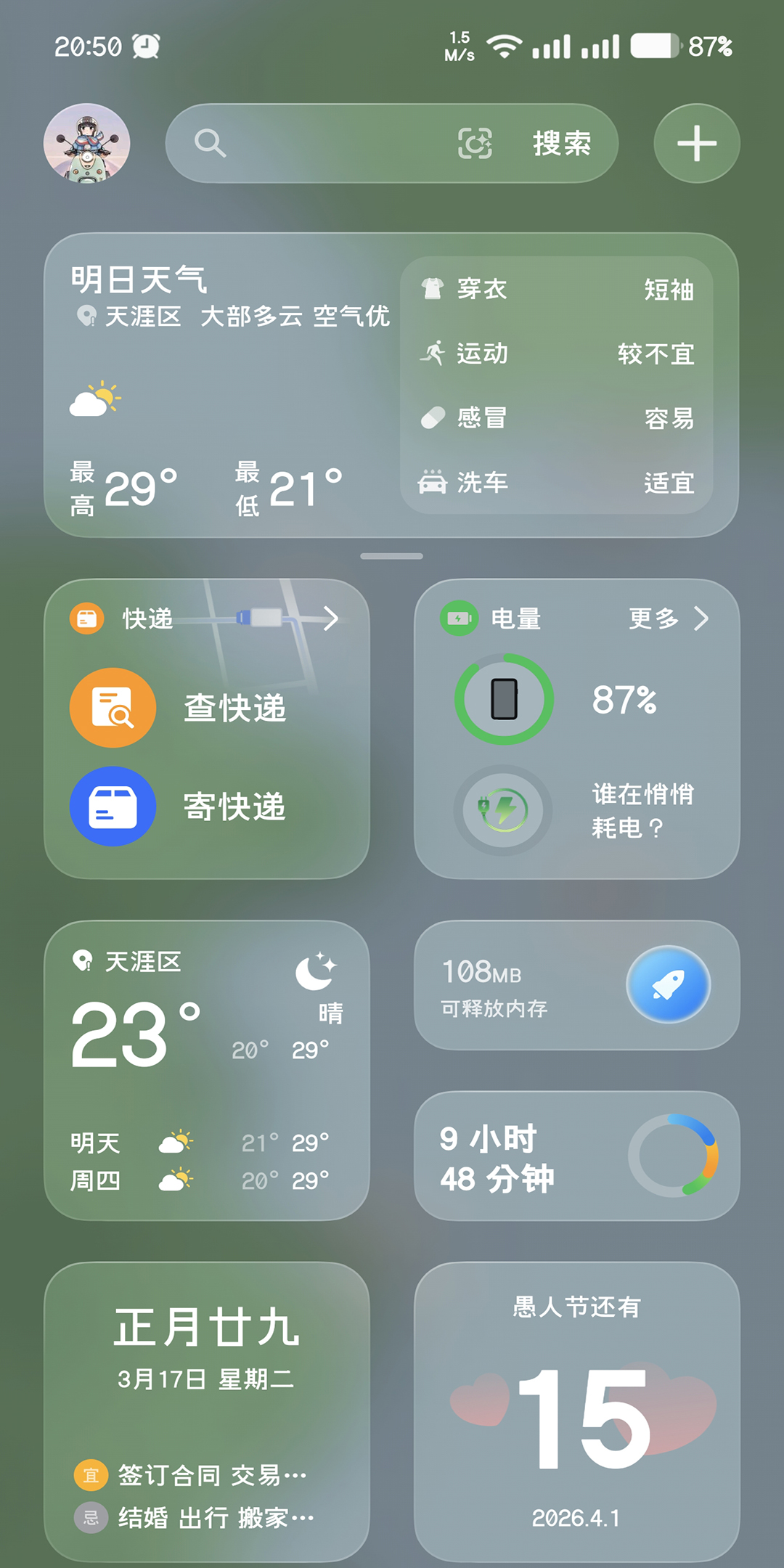Open the screen time 9 小时 48 分钟 widget
Screen dimensions: 784x1568
[x=577, y=1156]
